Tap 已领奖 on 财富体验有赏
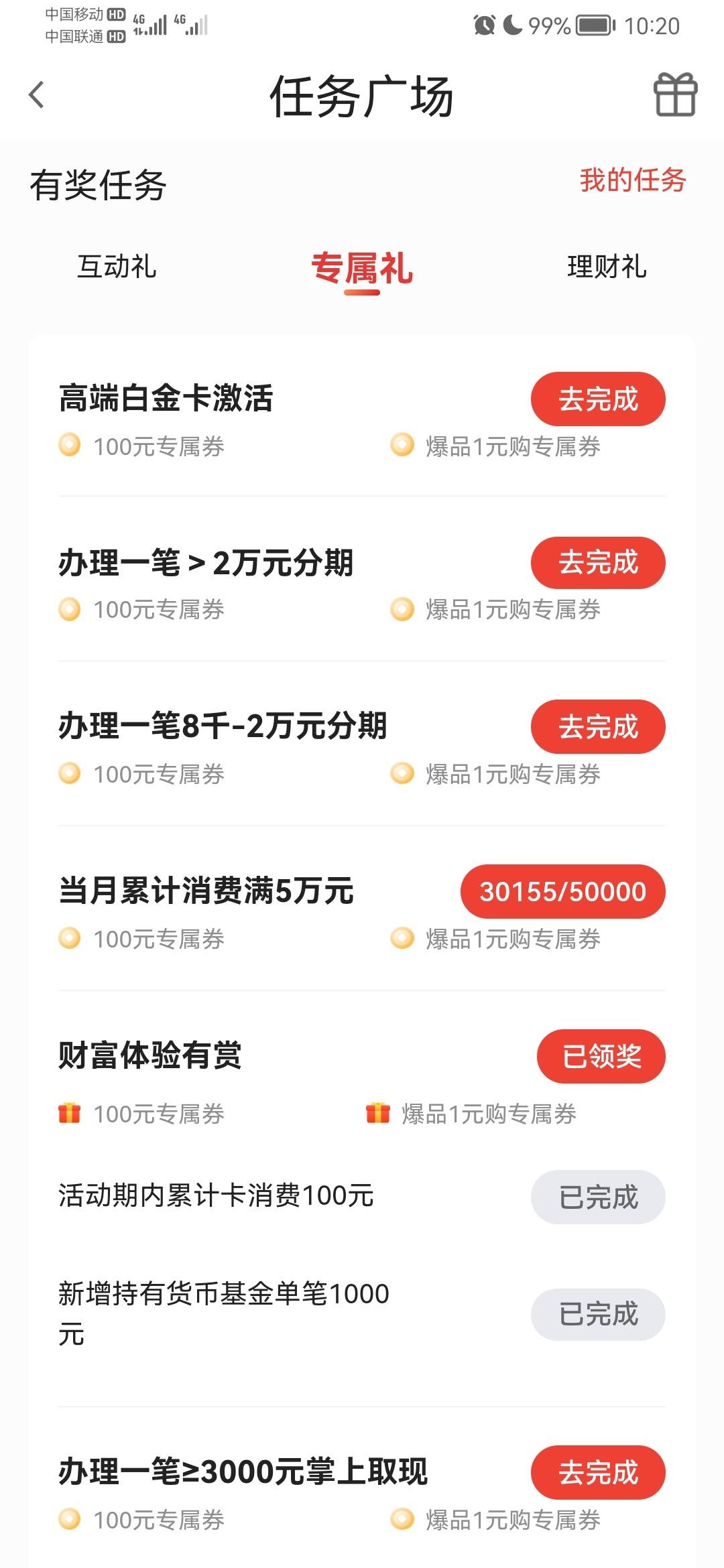 pos(601,1057)
